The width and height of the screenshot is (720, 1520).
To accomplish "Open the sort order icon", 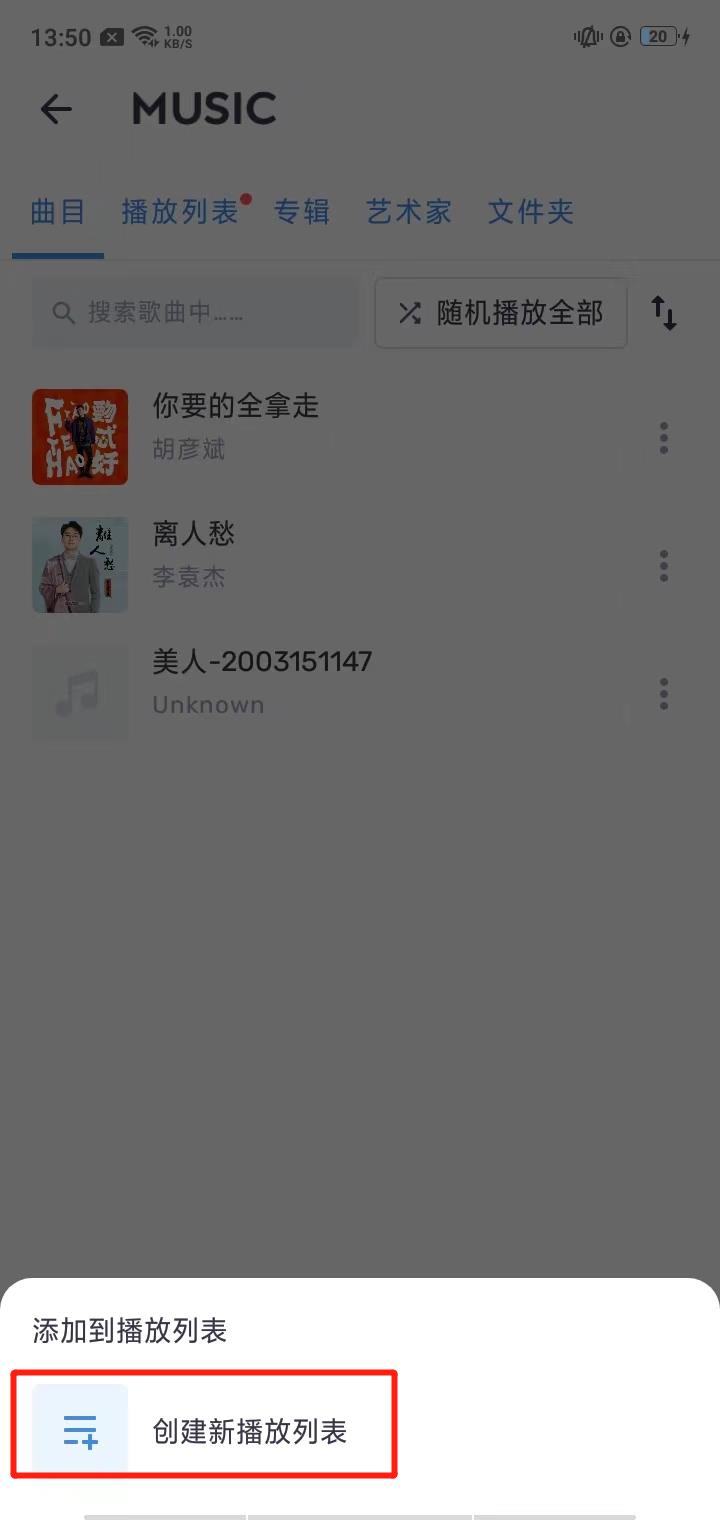I will pos(664,313).
